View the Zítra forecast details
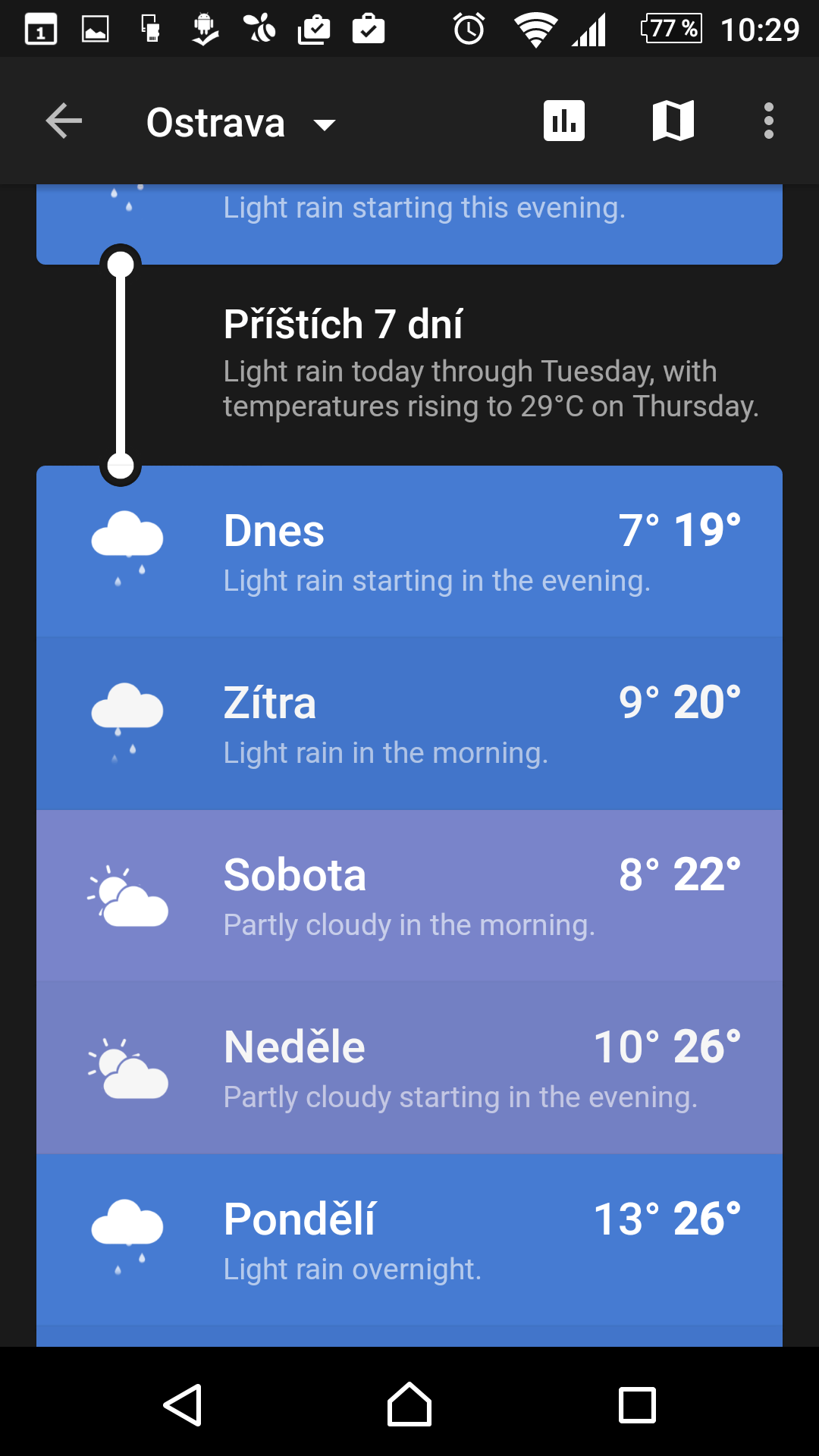 point(409,723)
